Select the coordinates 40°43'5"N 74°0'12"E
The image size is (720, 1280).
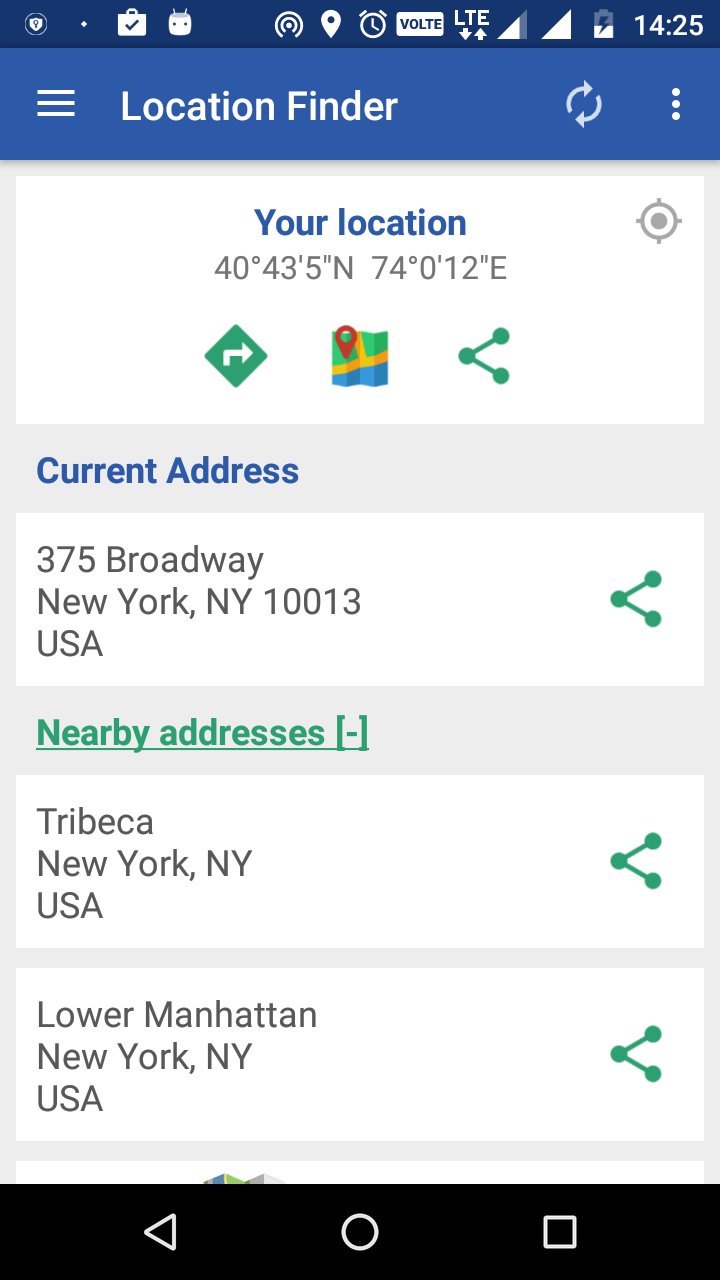click(360, 267)
